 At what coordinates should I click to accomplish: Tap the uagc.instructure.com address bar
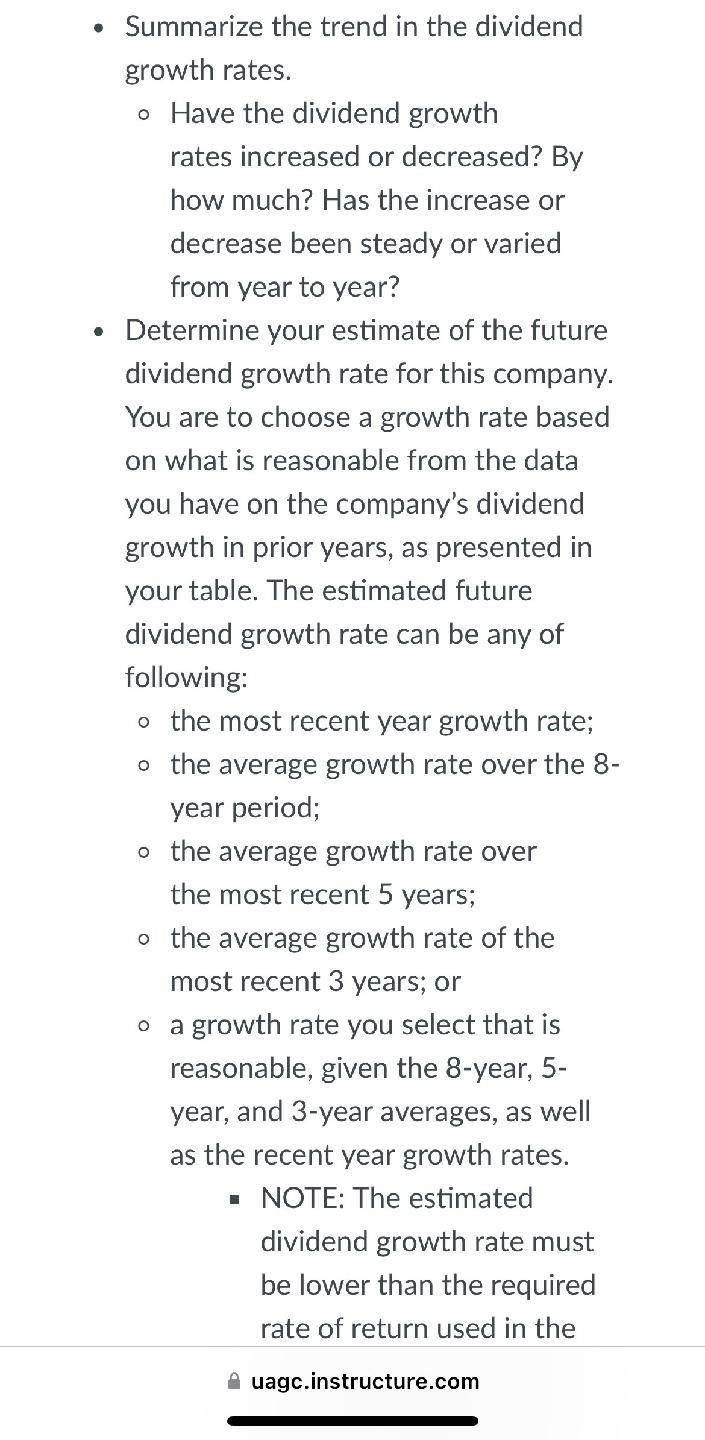pos(353,1381)
